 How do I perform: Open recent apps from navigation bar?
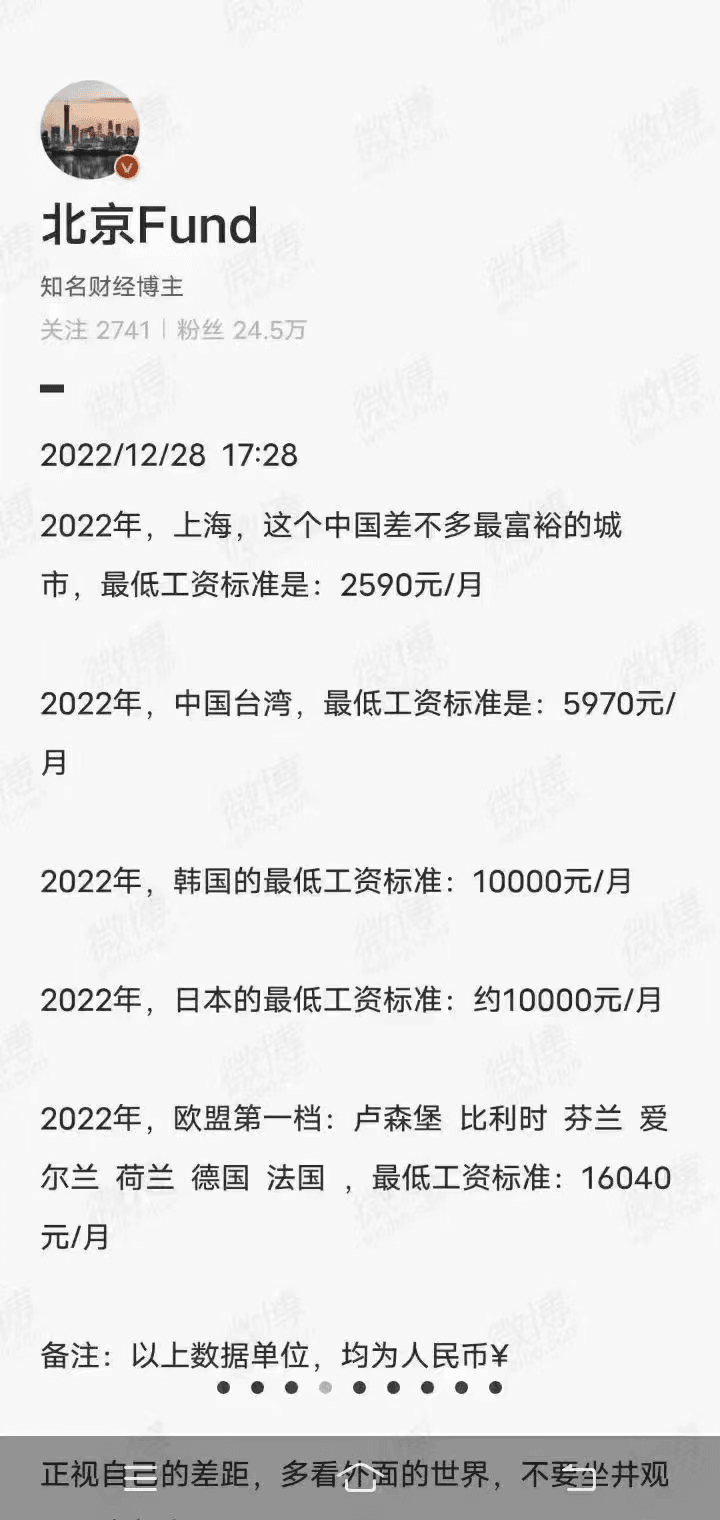click(140, 1479)
